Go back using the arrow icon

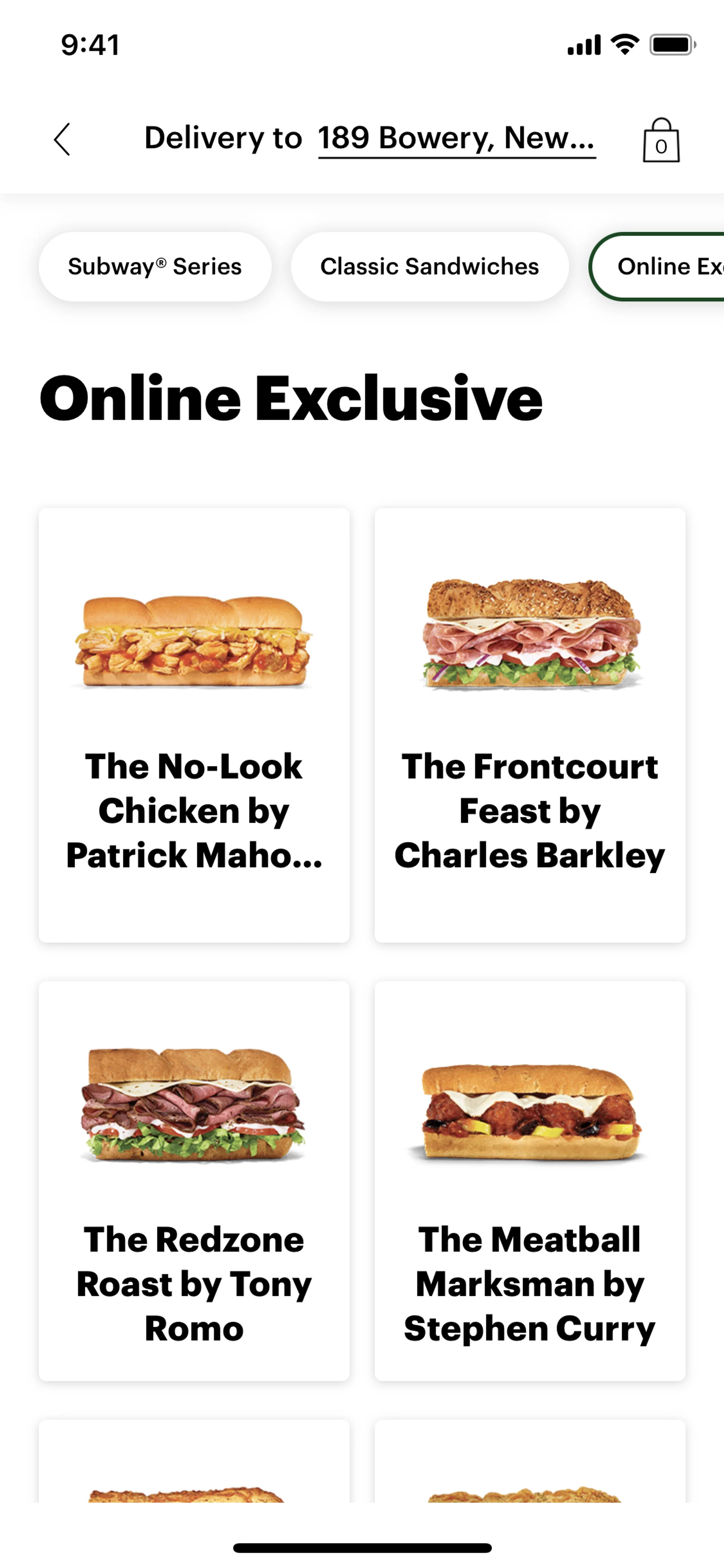pyautogui.click(x=62, y=140)
